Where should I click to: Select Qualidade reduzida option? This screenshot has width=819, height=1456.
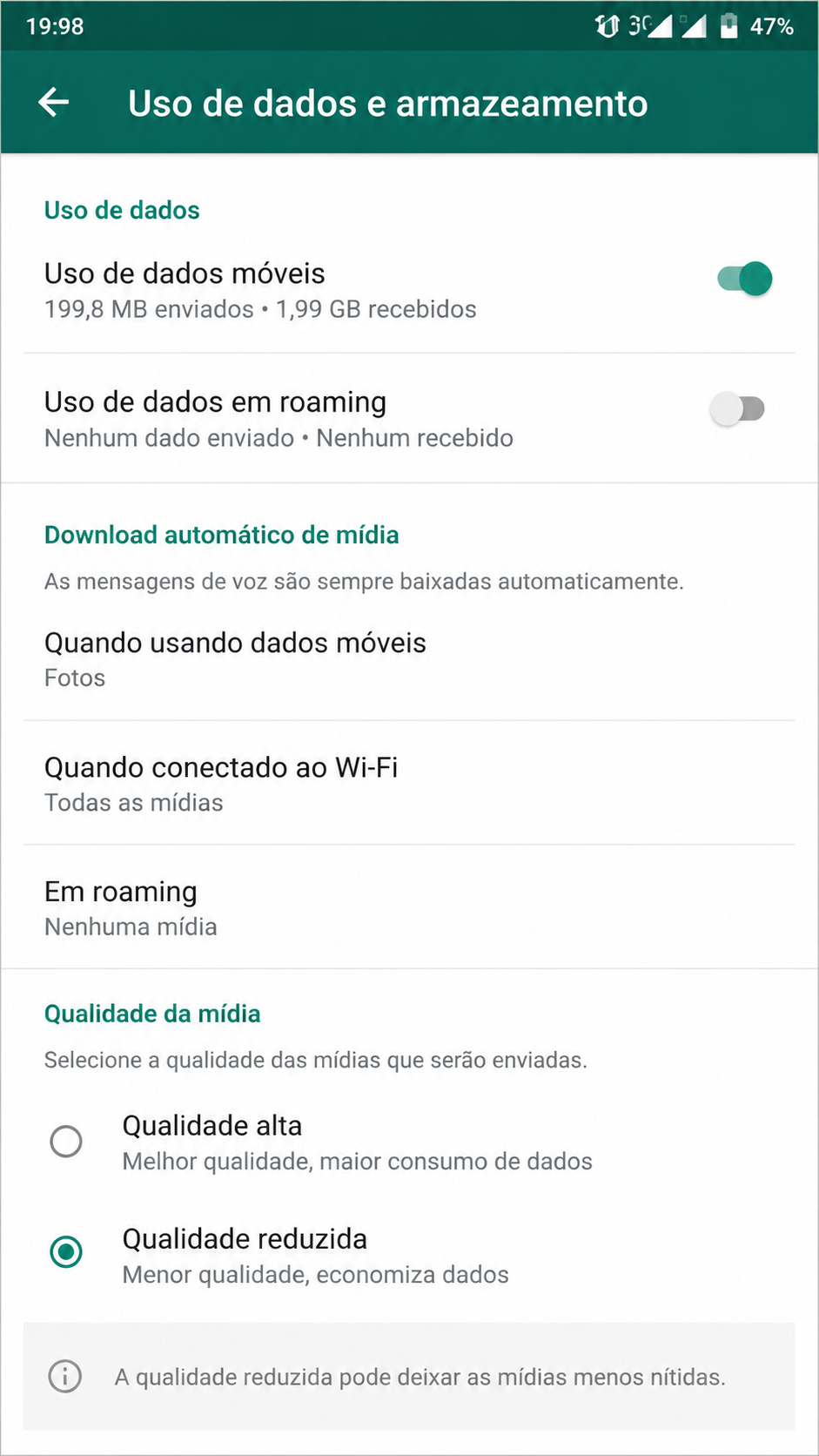(409, 1255)
